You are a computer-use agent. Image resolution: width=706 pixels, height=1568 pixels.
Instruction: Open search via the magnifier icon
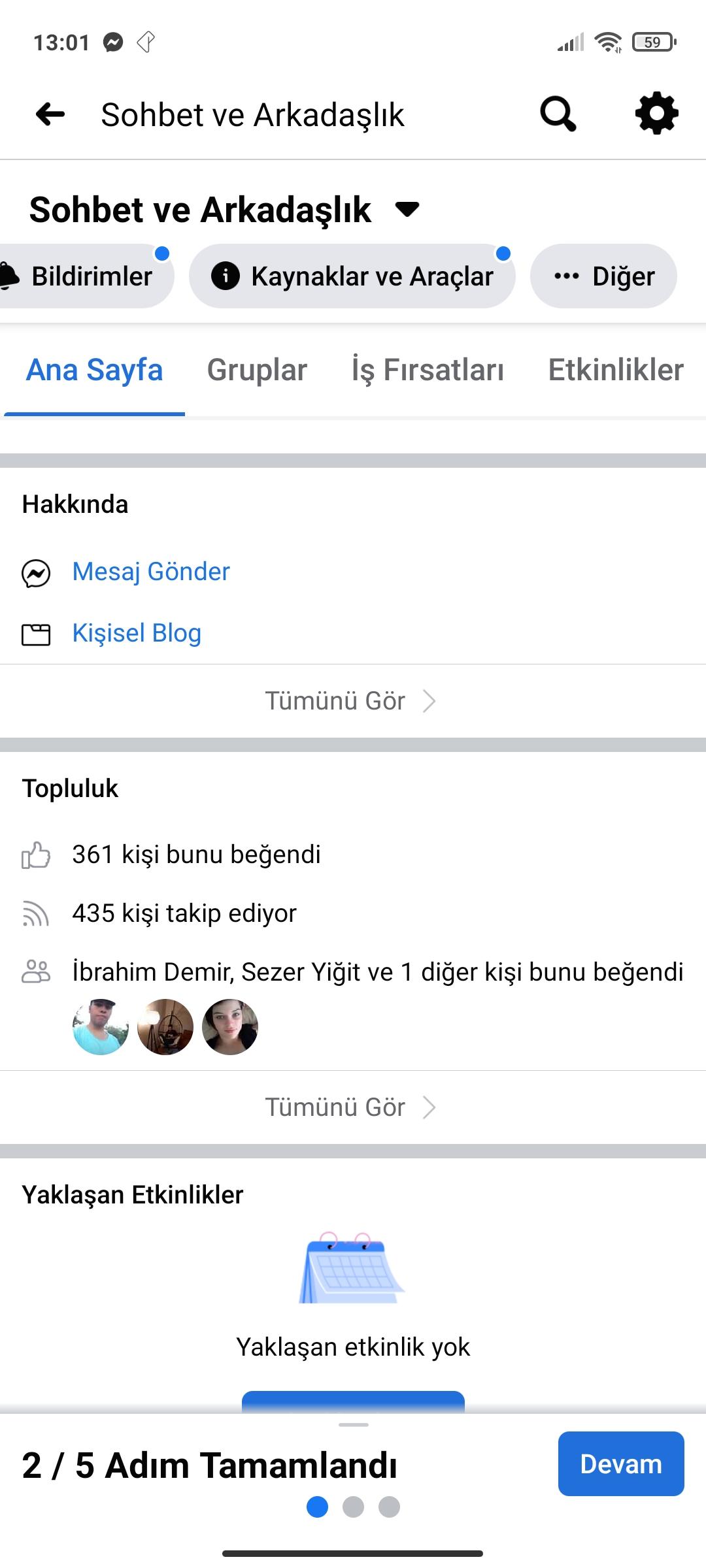click(x=558, y=114)
